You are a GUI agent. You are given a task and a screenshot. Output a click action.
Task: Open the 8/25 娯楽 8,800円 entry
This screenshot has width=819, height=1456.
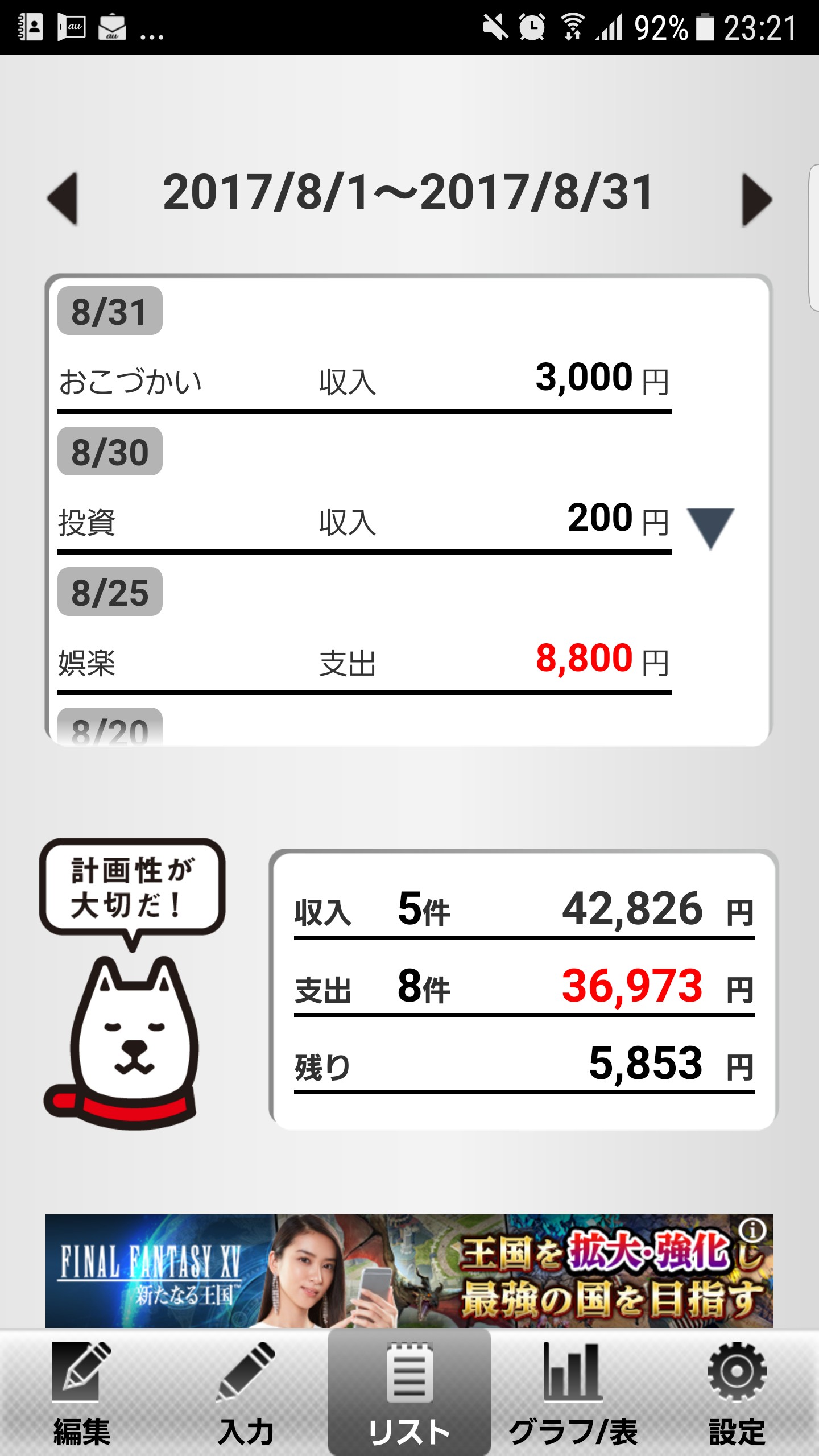point(364,661)
